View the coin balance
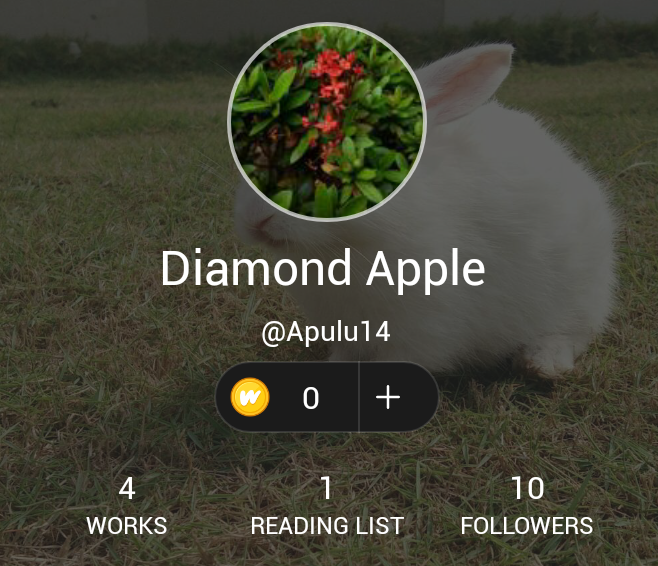This screenshot has height=566, width=658. pyautogui.click(x=287, y=398)
